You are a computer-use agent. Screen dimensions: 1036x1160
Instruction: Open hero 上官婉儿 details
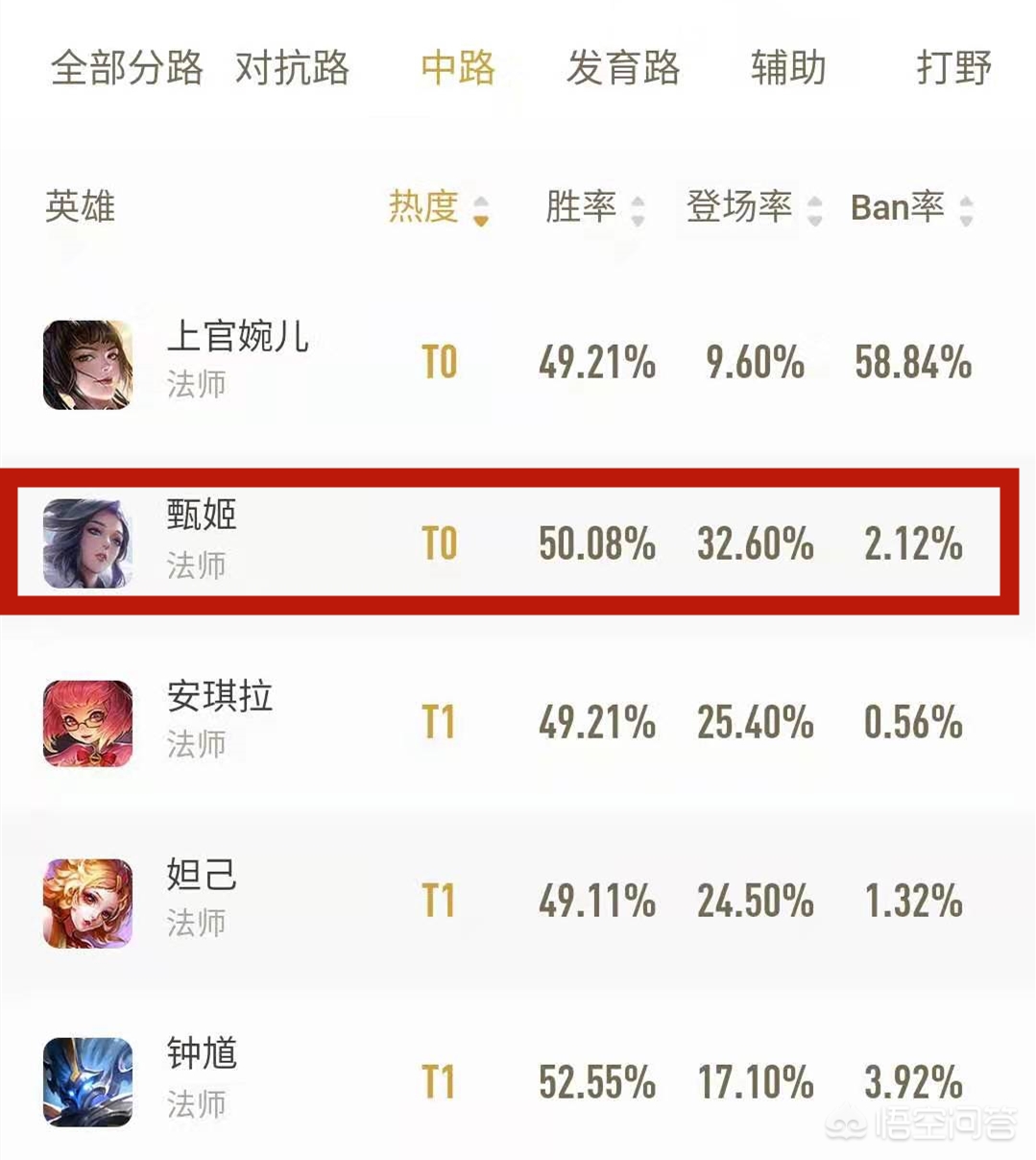[x=518, y=364]
